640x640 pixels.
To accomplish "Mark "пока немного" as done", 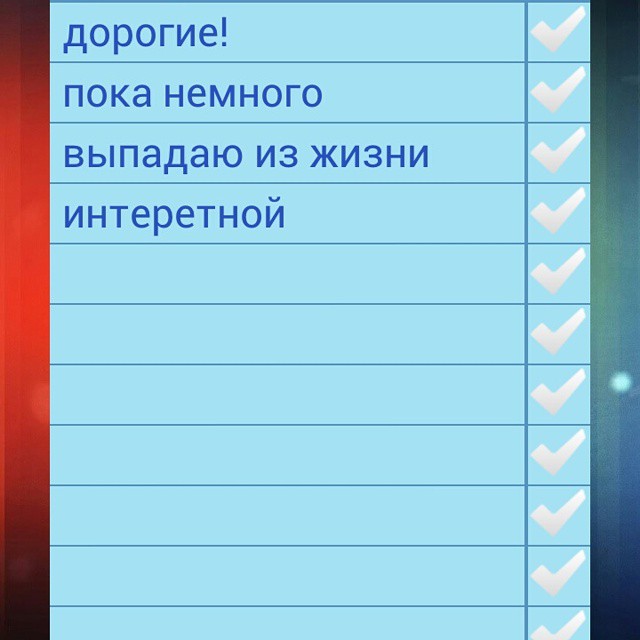I will point(558,93).
